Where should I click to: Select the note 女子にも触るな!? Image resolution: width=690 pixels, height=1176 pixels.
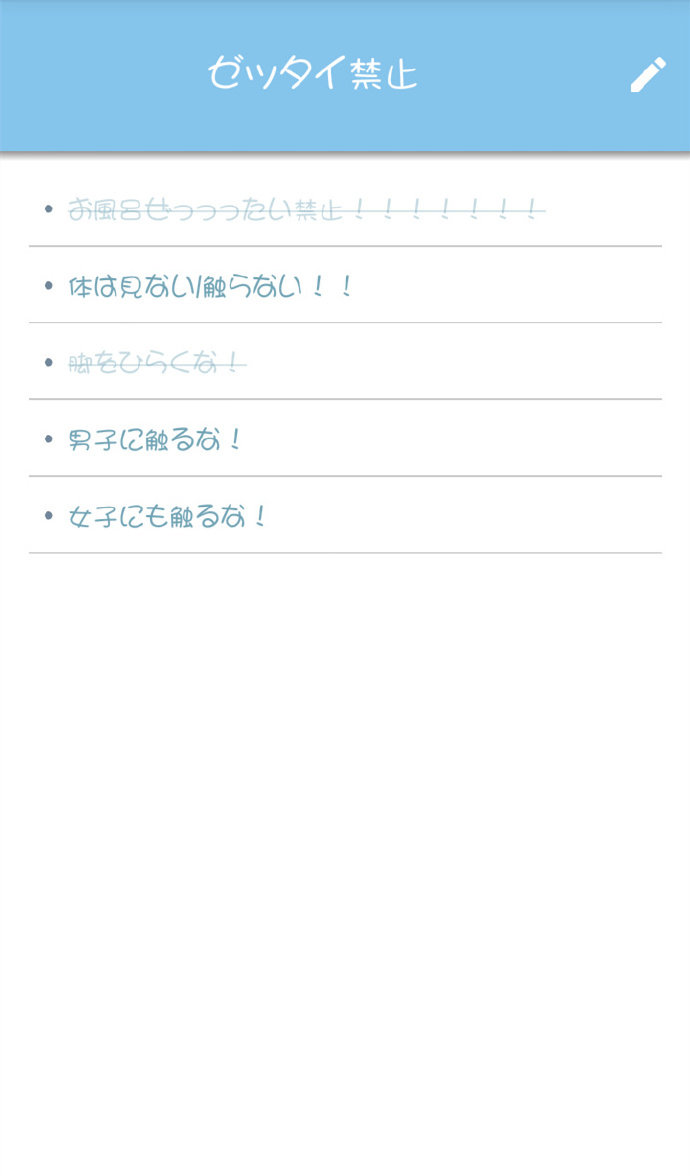168,517
